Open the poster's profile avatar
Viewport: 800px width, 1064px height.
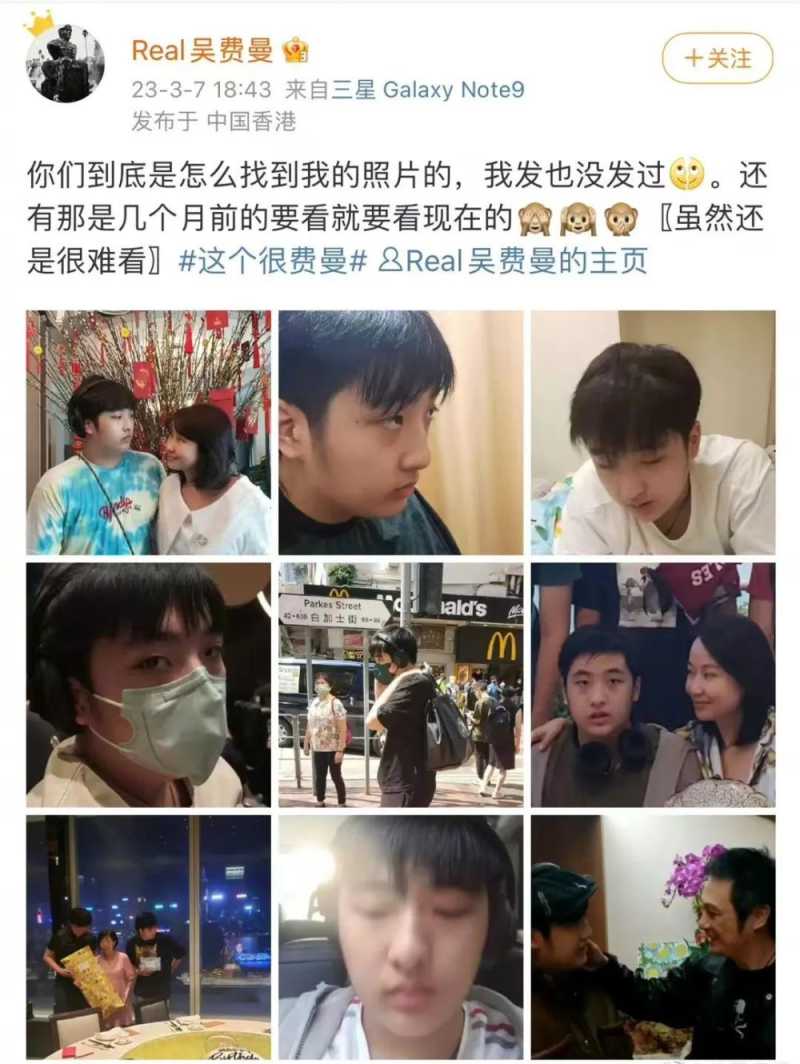[x=66, y=60]
